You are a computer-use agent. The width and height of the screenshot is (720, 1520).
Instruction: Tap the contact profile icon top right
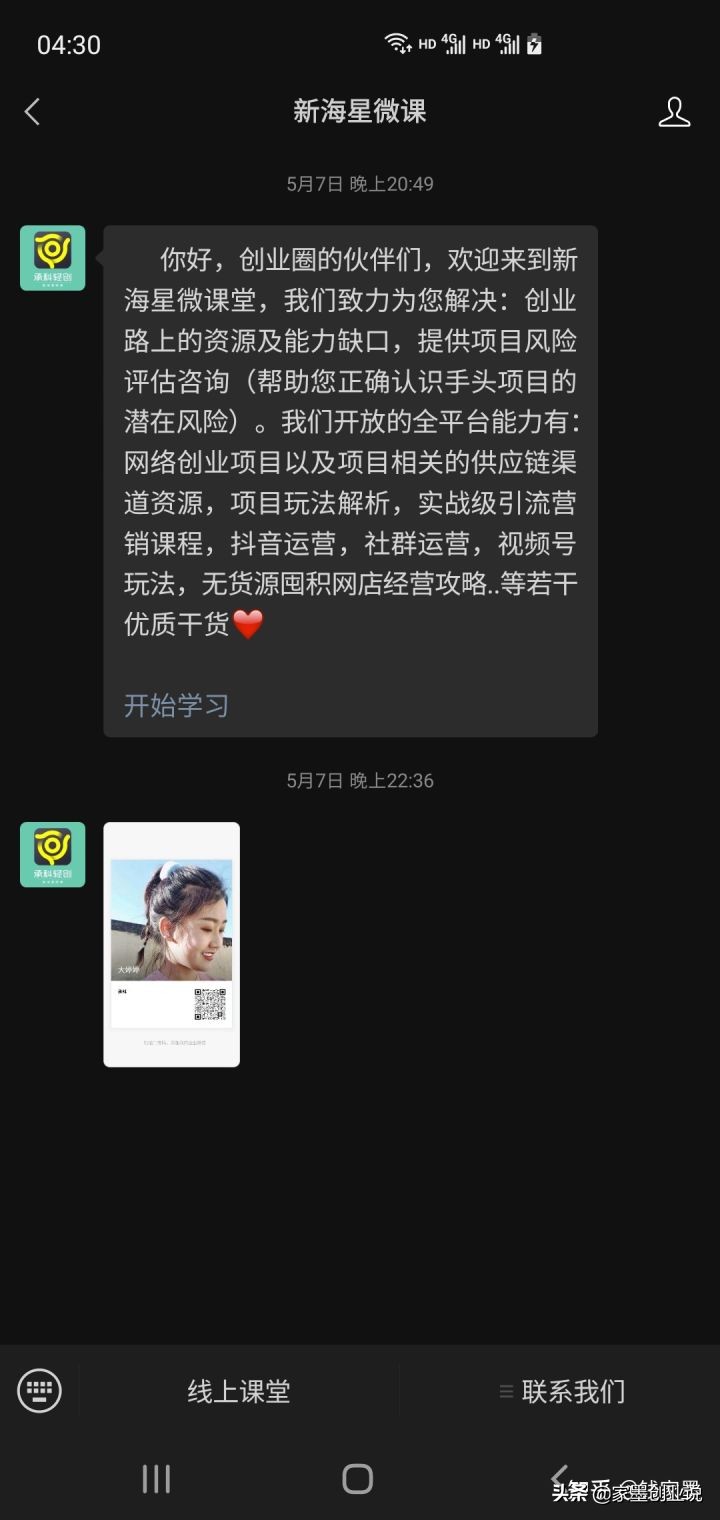pos(675,112)
